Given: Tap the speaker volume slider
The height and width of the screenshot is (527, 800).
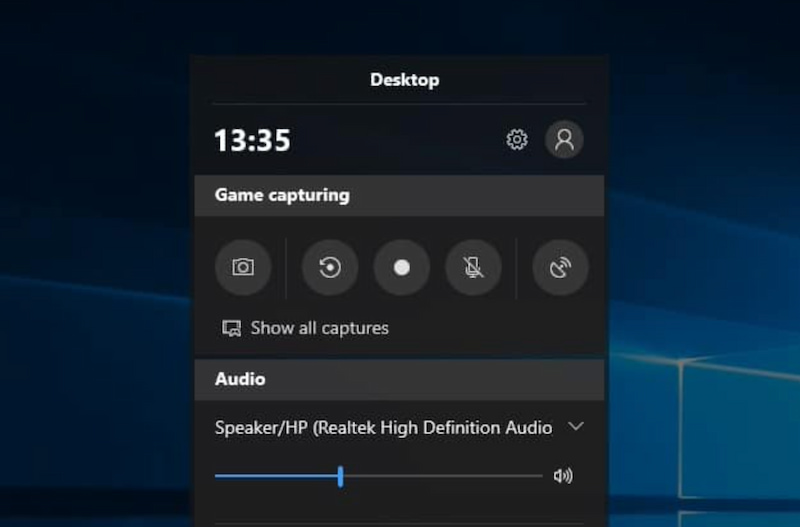Looking at the screenshot, I should pos(340,476).
